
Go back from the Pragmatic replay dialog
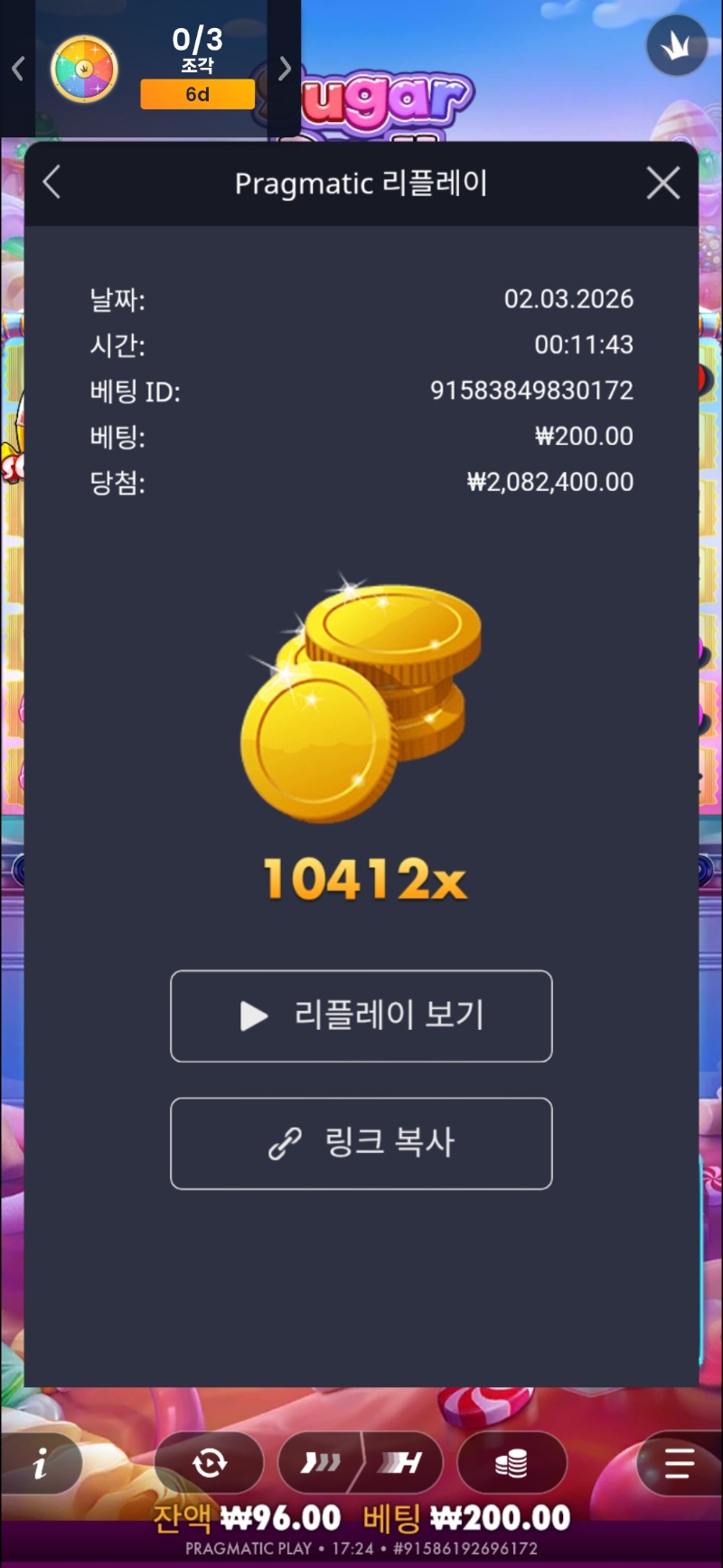click(x=52, y=183)
